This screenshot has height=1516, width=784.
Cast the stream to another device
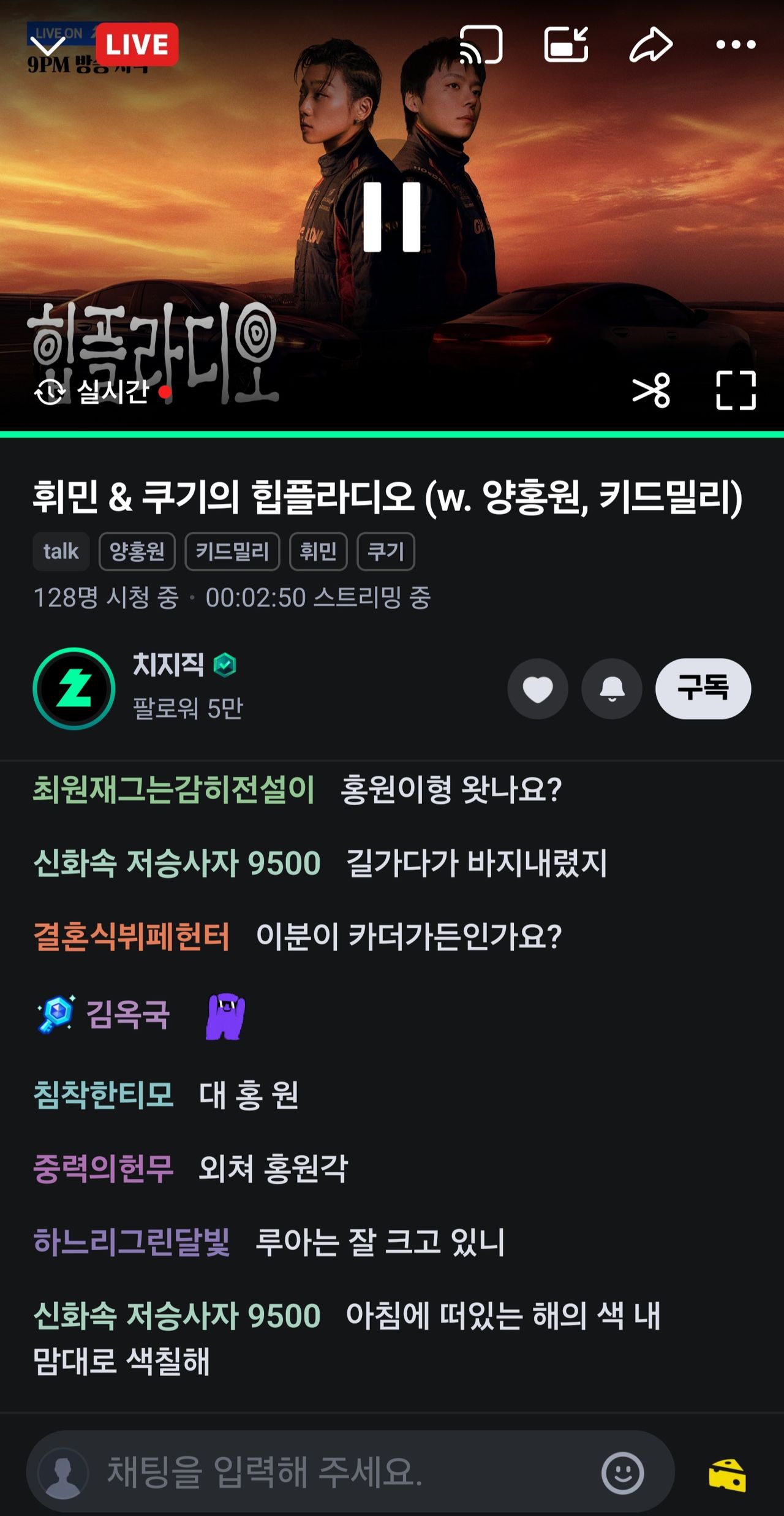click(481, 45)
